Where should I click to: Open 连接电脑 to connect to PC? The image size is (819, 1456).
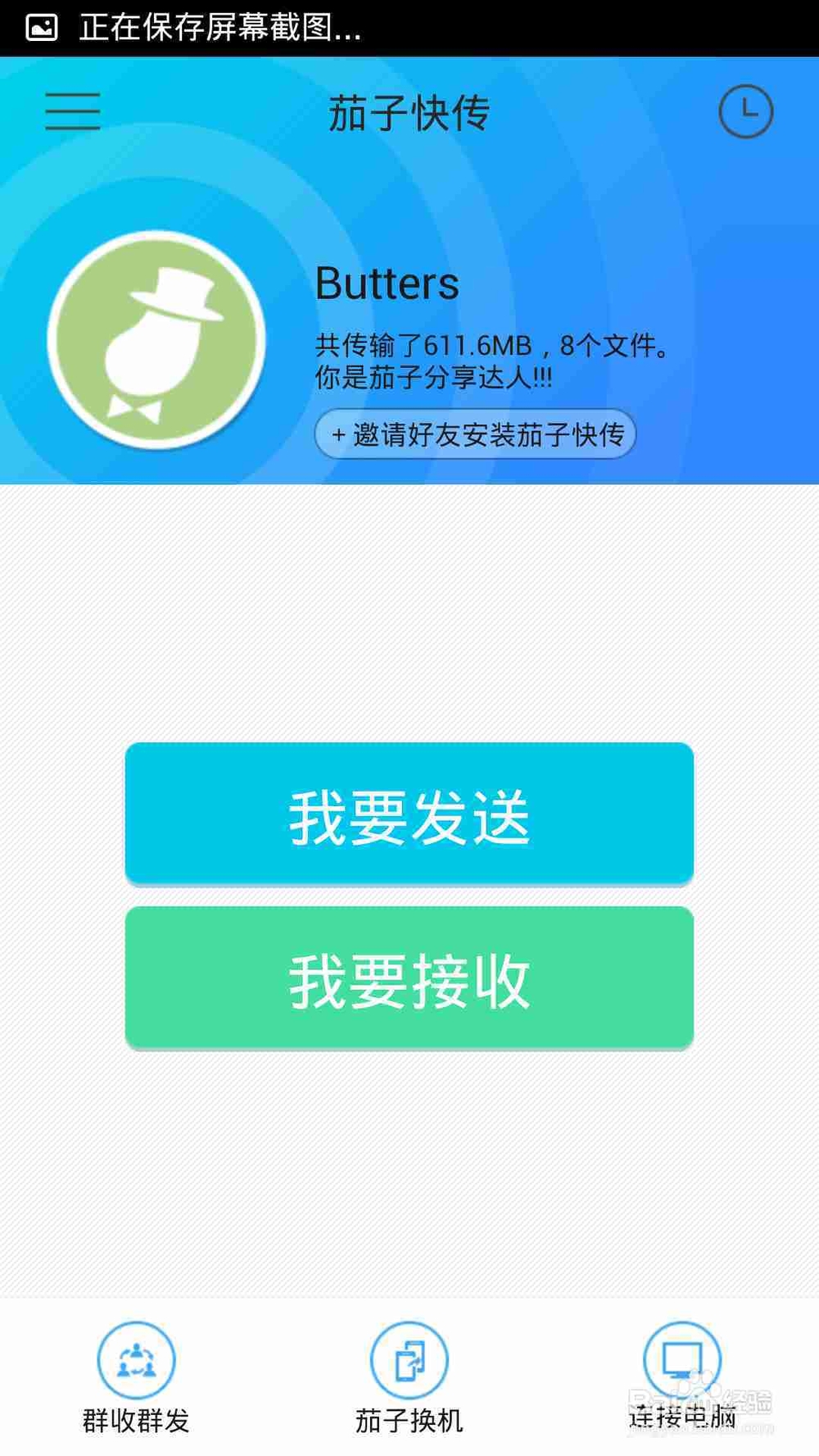coord(684,1358)
